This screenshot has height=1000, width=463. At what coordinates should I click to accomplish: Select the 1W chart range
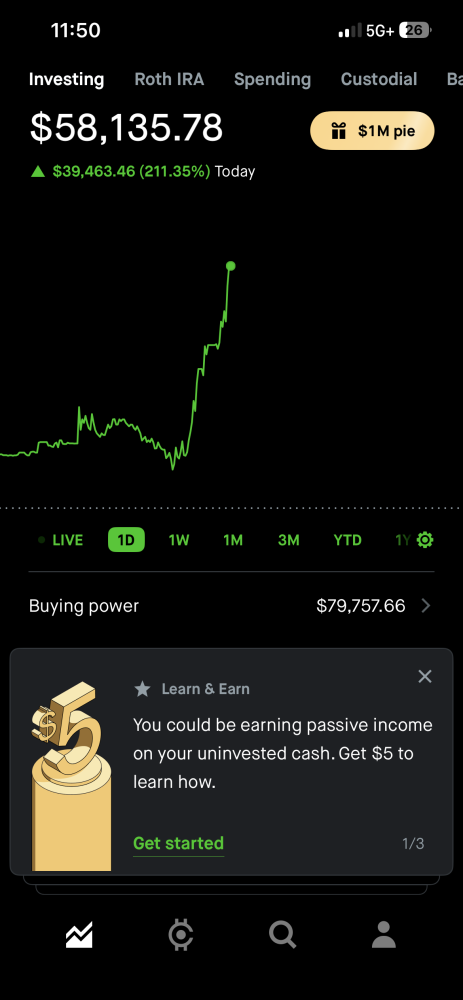[x=179, y=540]
